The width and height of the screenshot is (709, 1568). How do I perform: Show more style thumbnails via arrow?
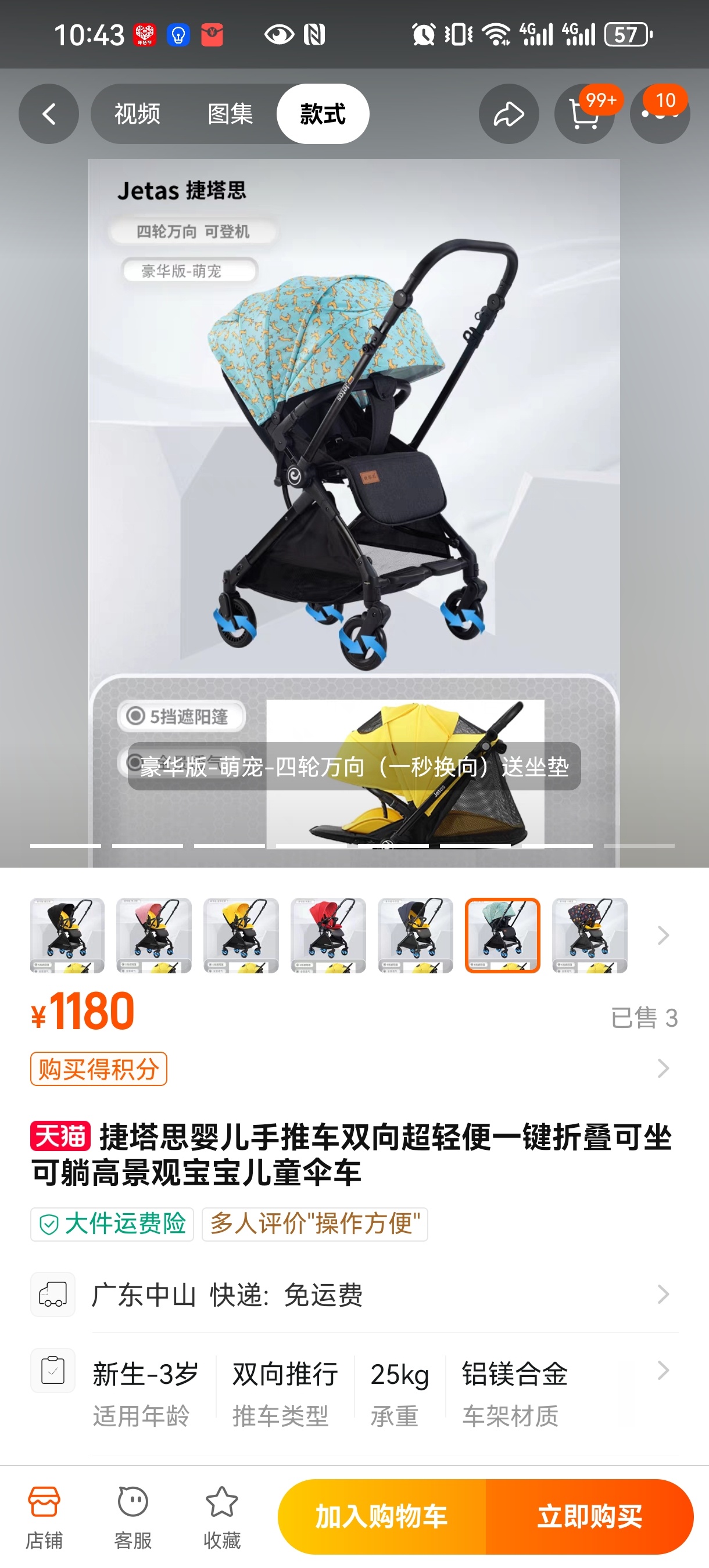point(663,935)
